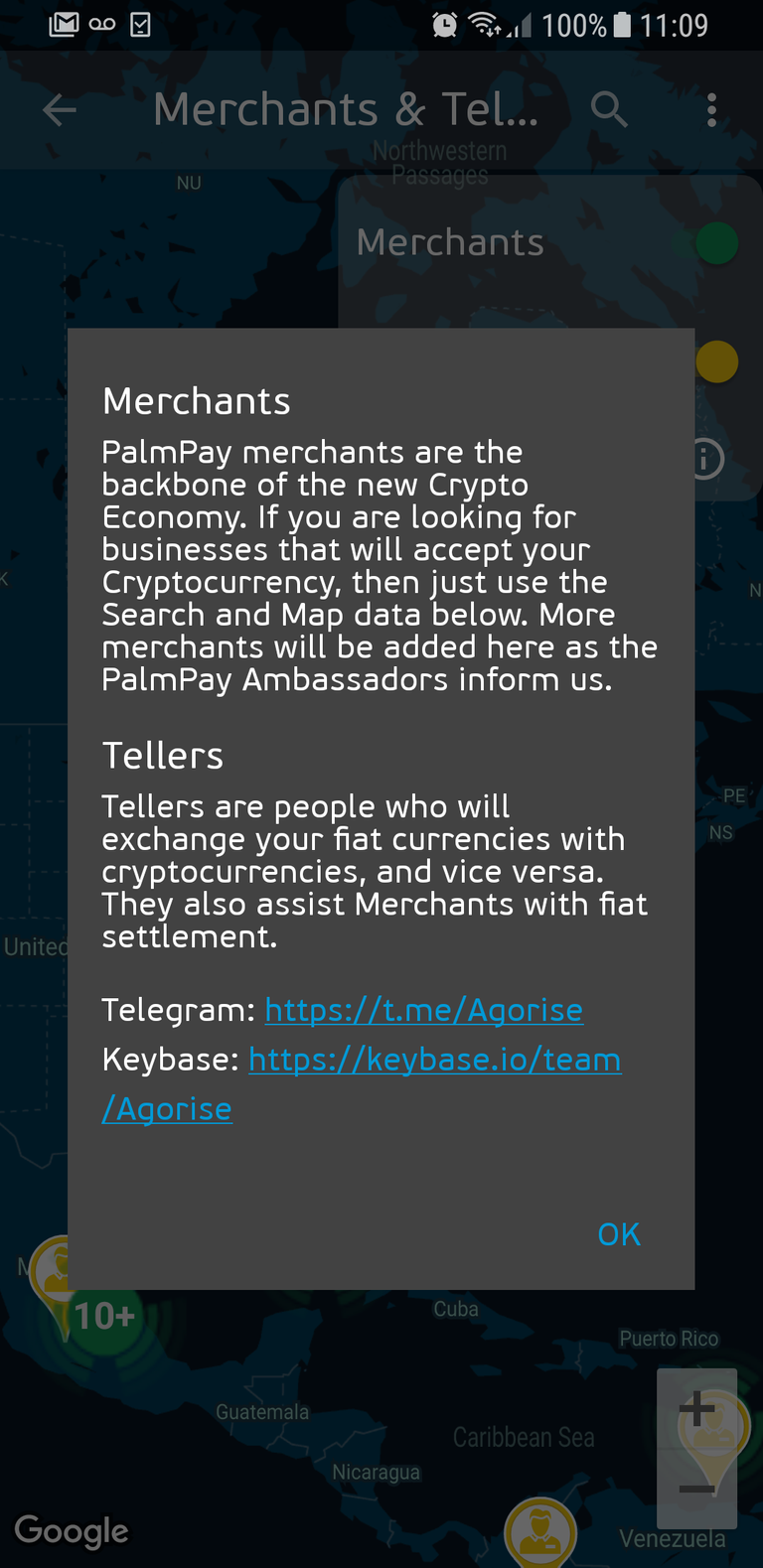Open the Telegram link t.me/Agorise
The width and height of the screenshot is (763, 1568).
pyautogui.click(x=423, y=1010)
